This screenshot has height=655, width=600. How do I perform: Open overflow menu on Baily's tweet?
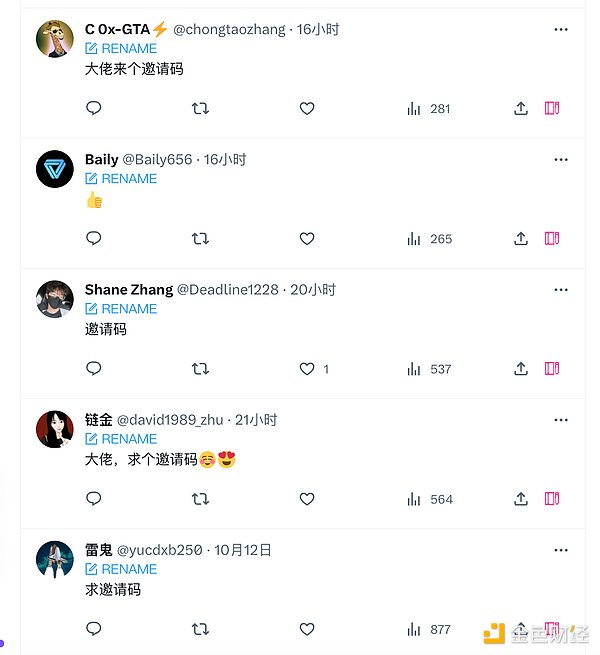561,160
